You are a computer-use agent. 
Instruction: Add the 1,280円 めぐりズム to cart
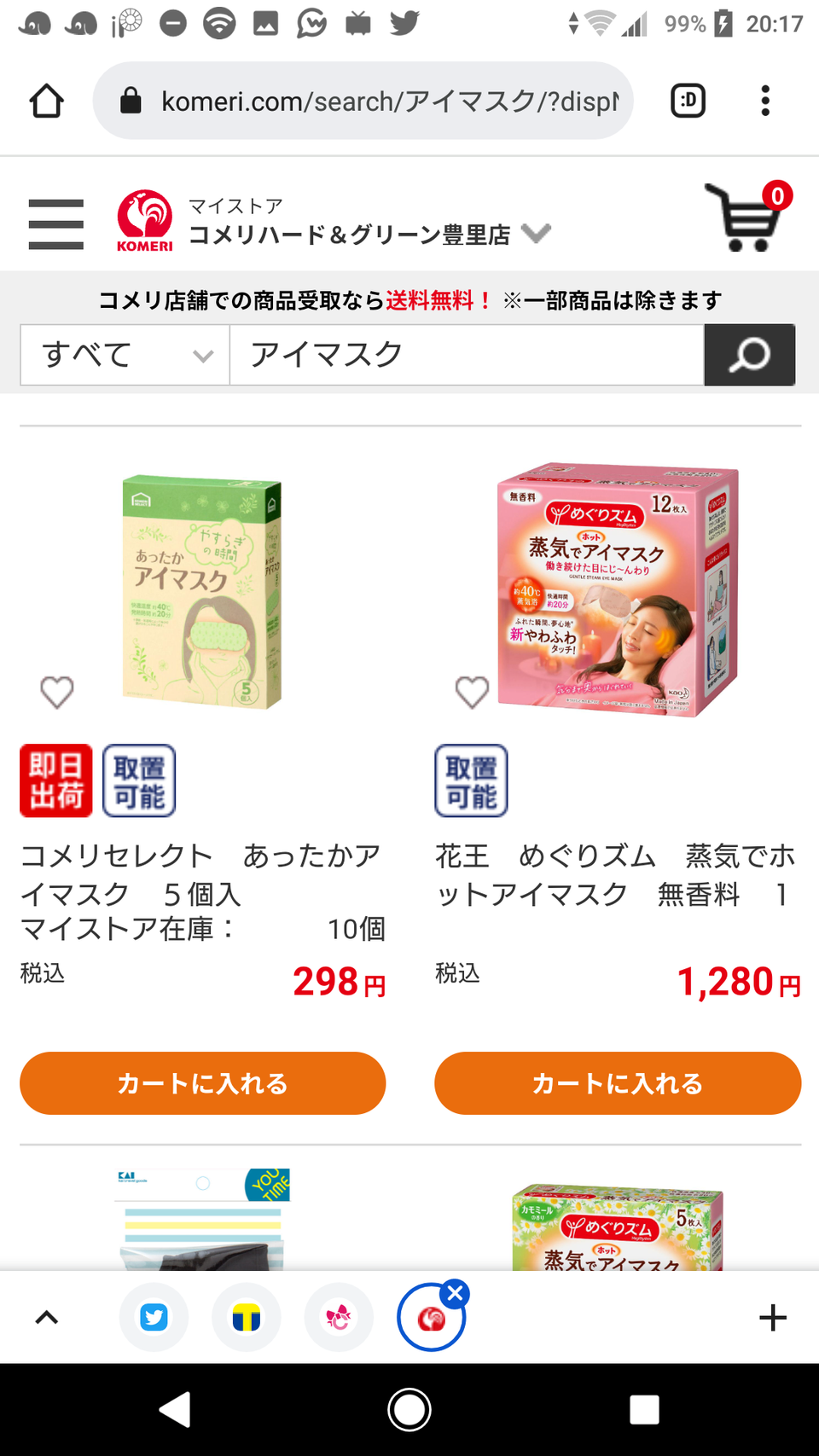click(618, 1083)
